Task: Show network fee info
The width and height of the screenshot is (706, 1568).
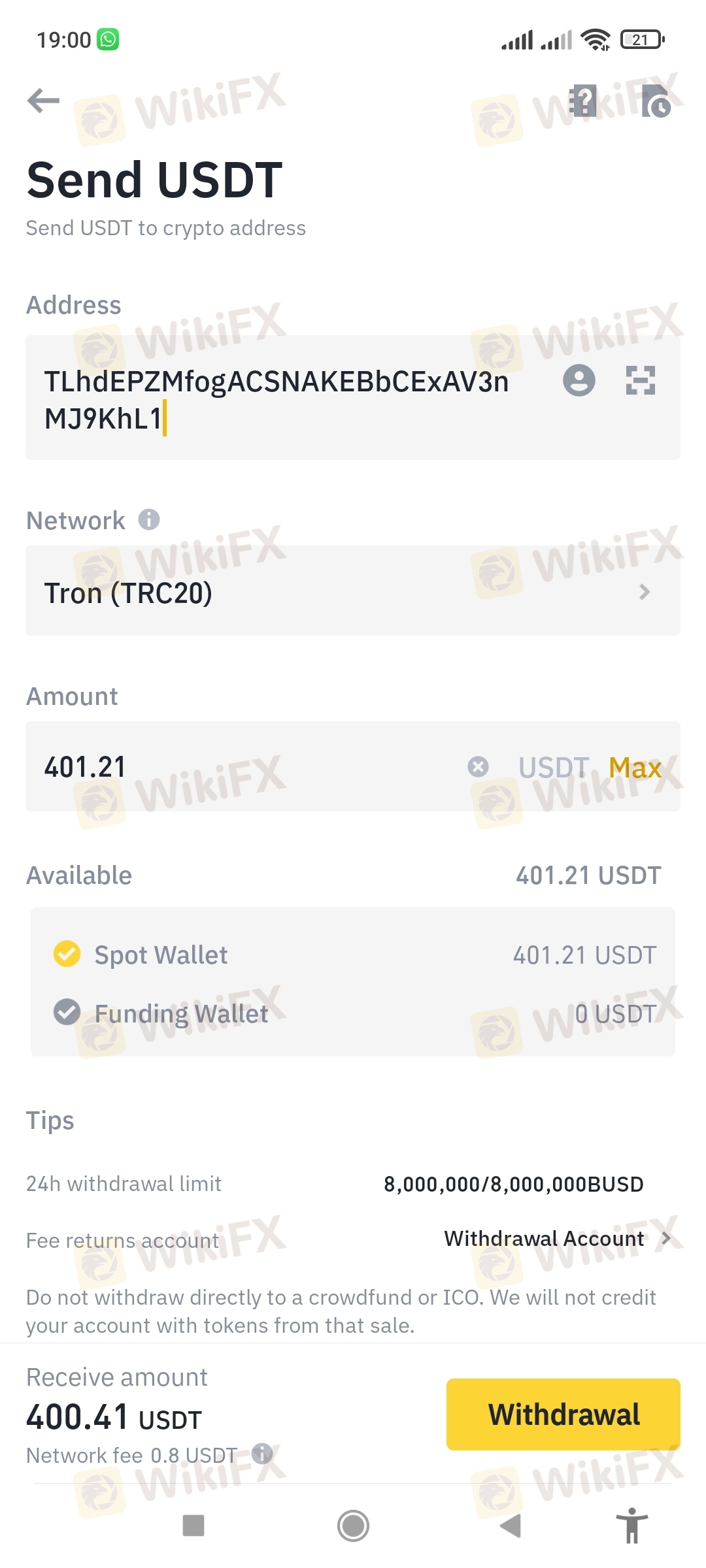Action: point(262,1454)
